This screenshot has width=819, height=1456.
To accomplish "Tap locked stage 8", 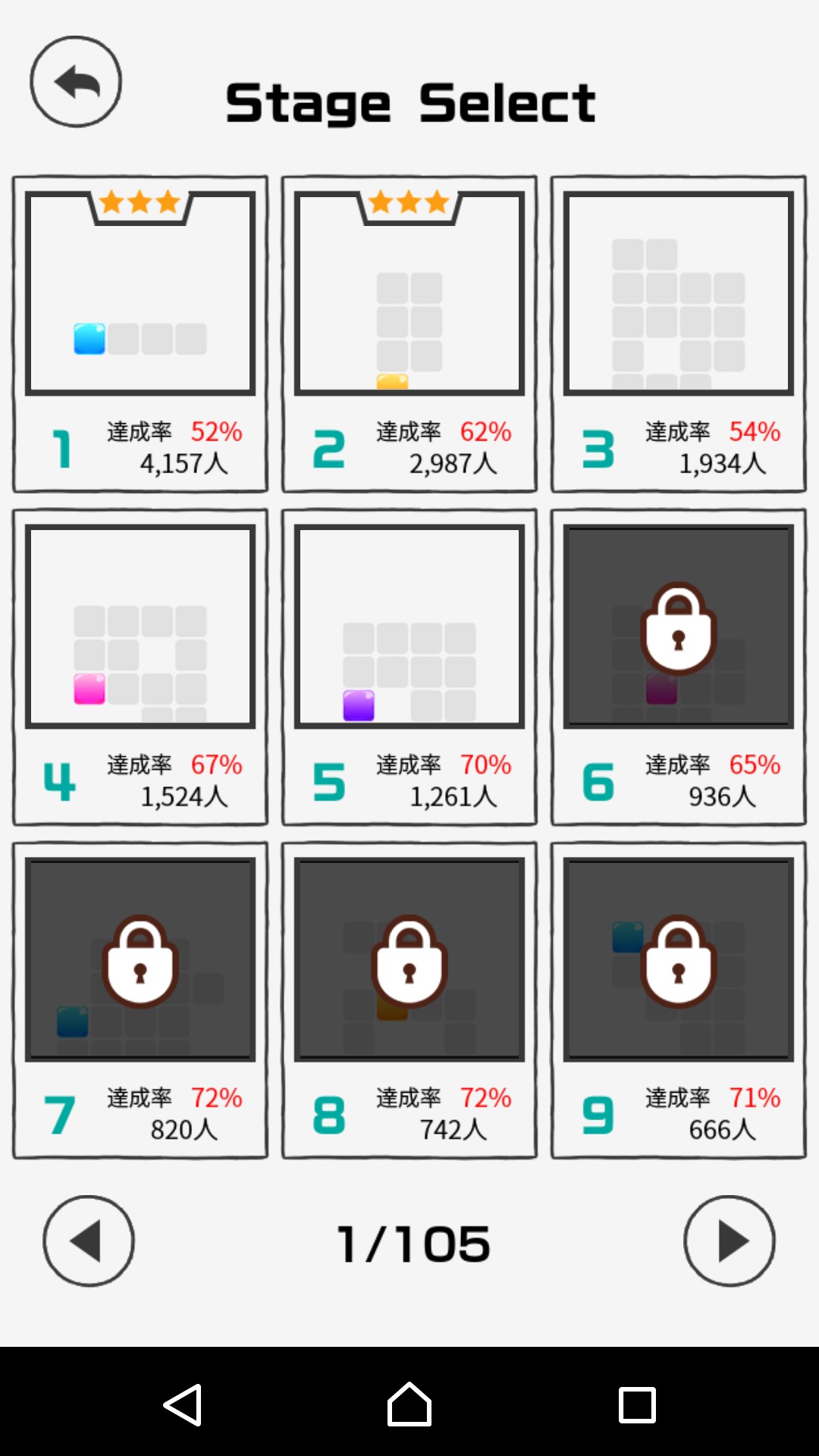I will [409, 999].
